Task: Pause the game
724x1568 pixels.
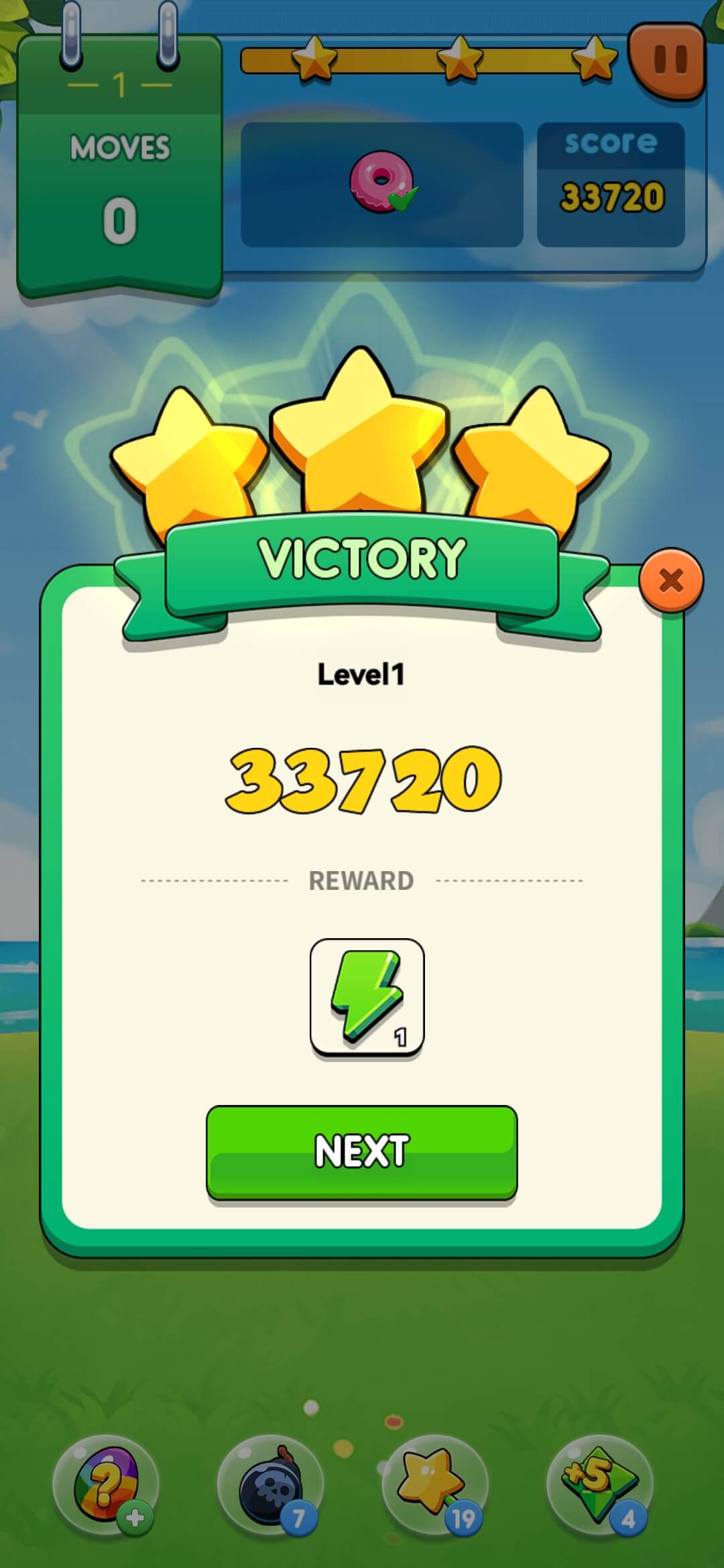Action: [669, 60]
